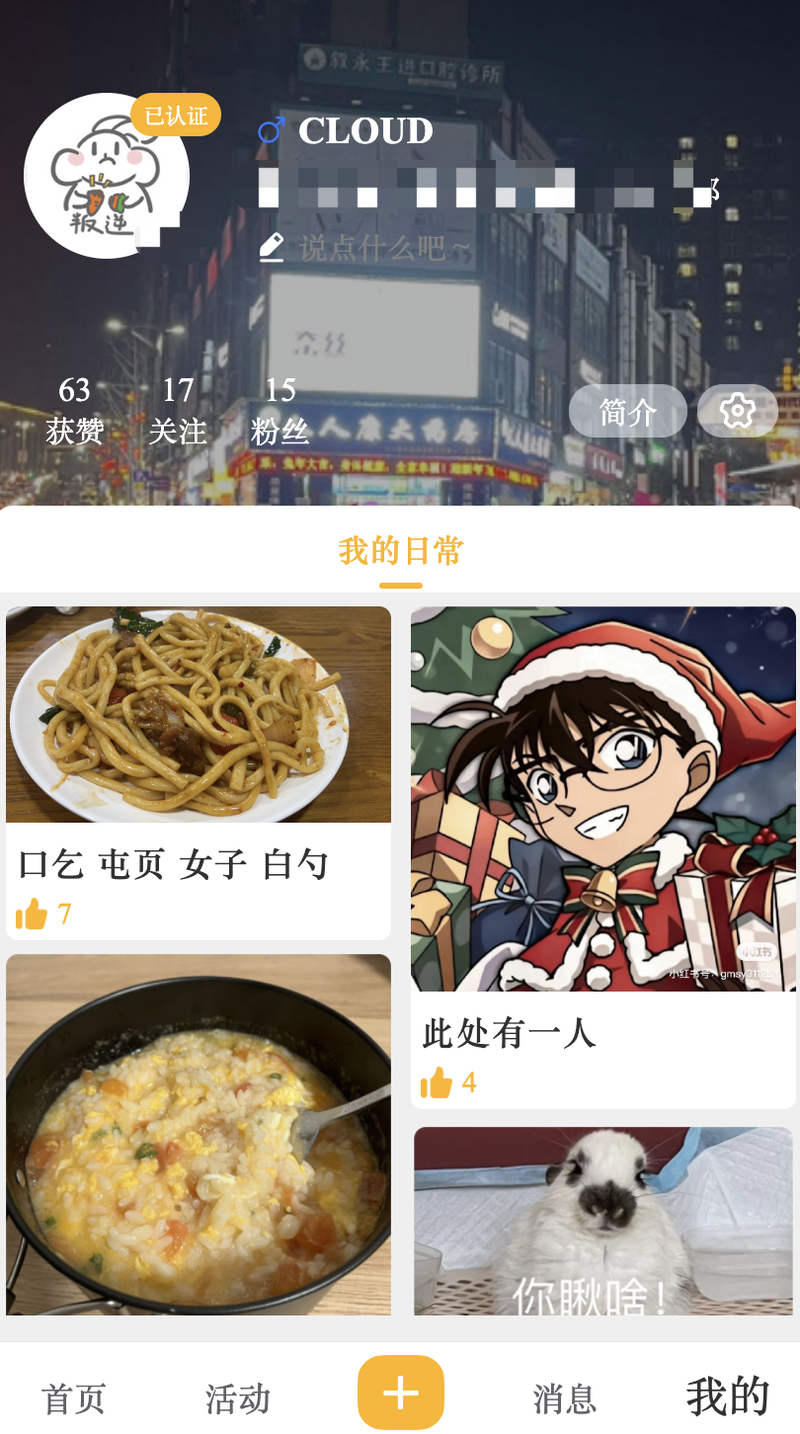Tap the 简介 button
The image size is (800, 1434).
(628, 411)
